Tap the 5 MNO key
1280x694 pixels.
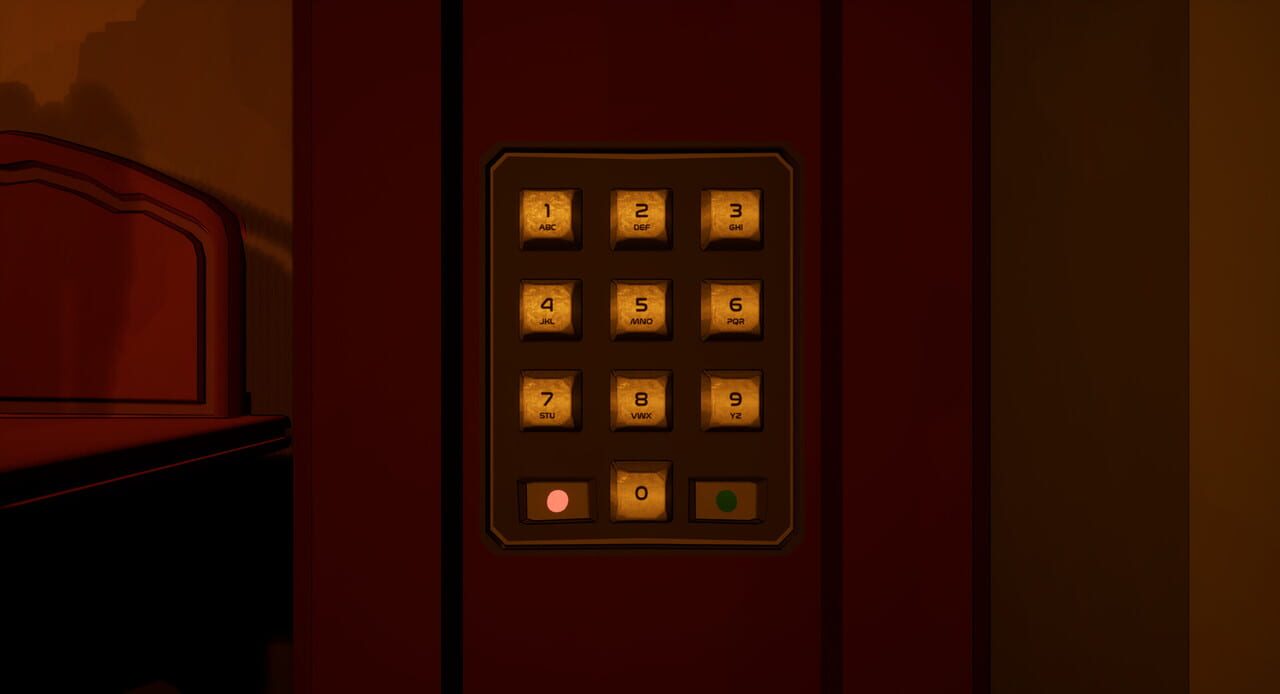(641, 309)
